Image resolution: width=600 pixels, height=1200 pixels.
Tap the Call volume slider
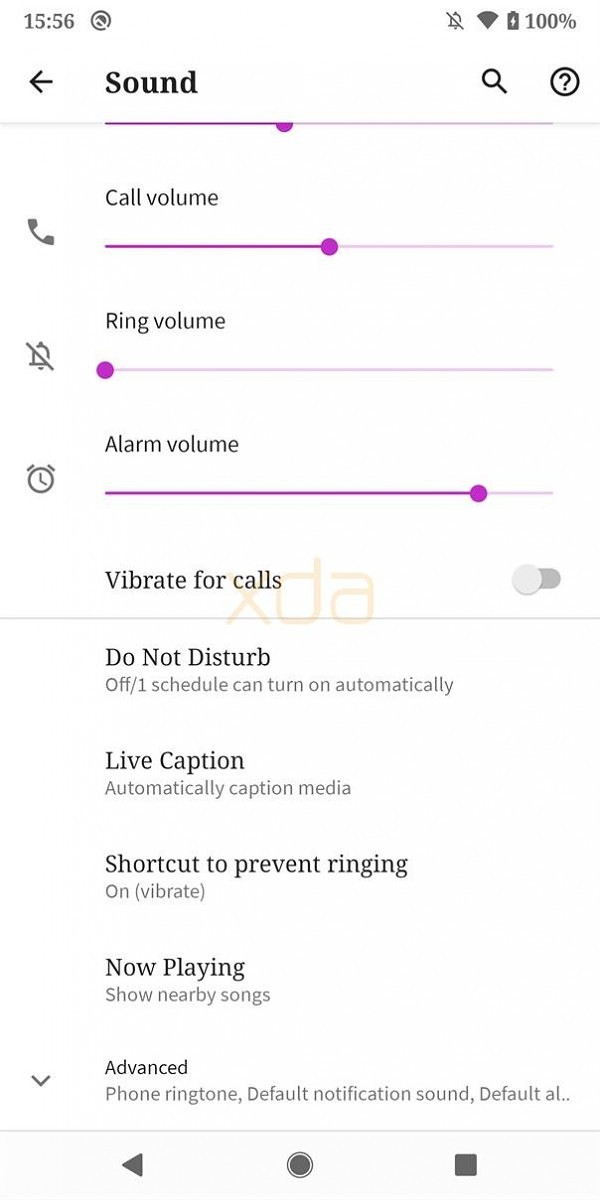(x=329, y=246)
